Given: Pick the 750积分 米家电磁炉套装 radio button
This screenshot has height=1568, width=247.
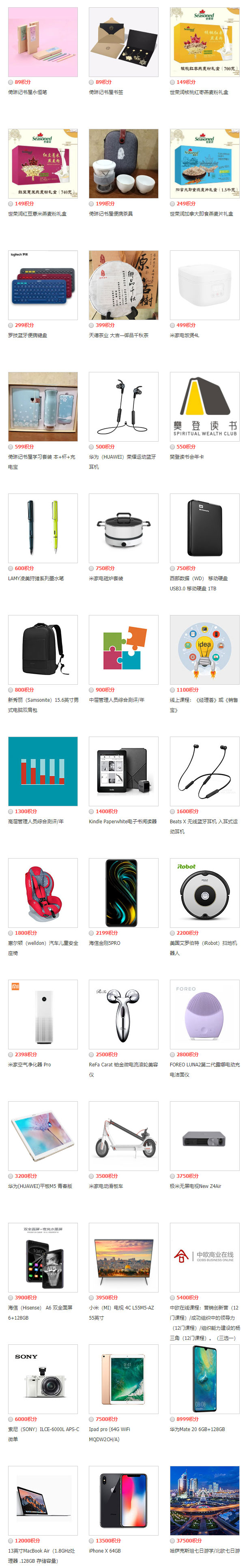Looking at the screenshot, I should (92, 568).
